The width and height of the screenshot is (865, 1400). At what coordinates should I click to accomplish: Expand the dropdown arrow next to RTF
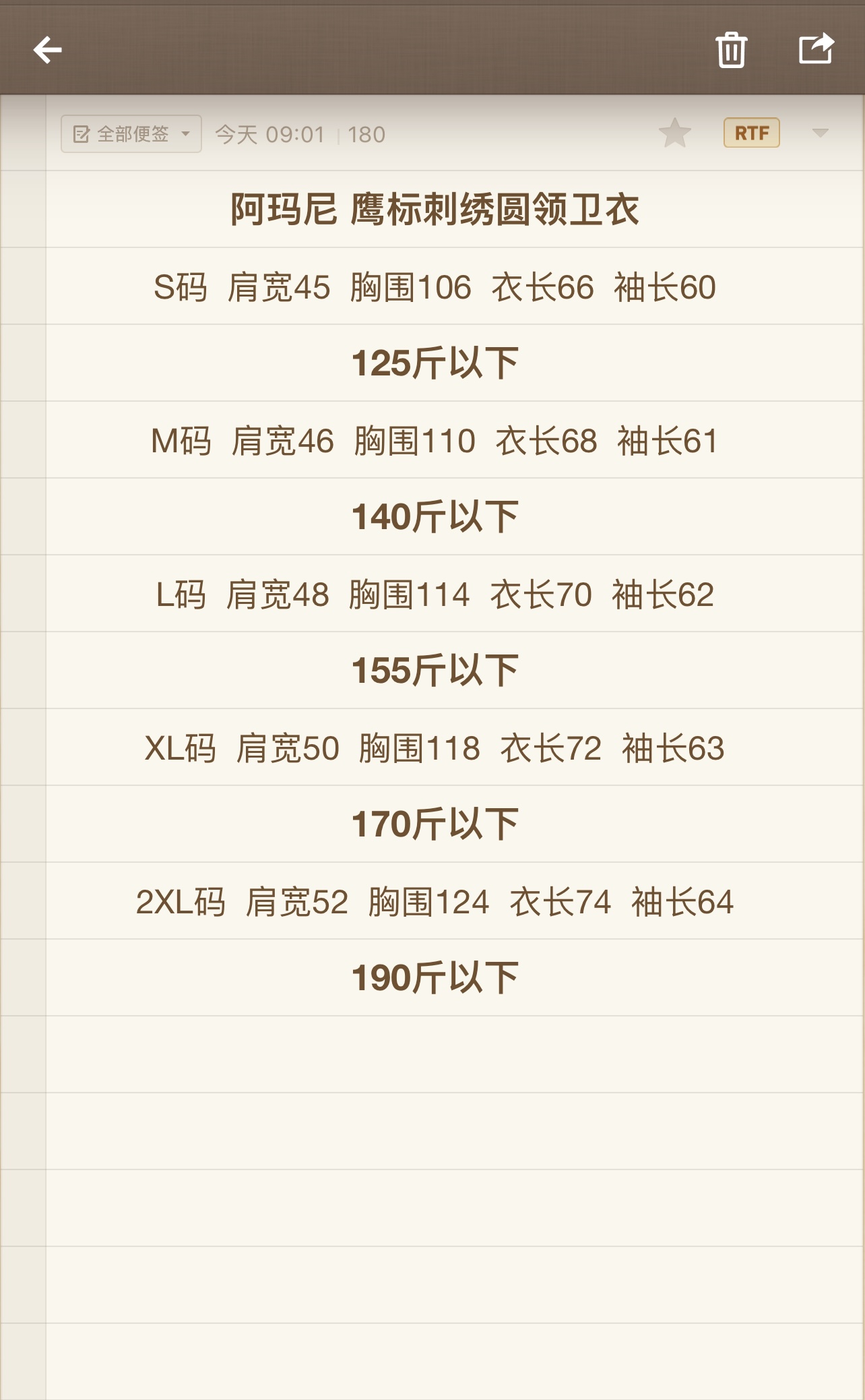tap(820, 133)
